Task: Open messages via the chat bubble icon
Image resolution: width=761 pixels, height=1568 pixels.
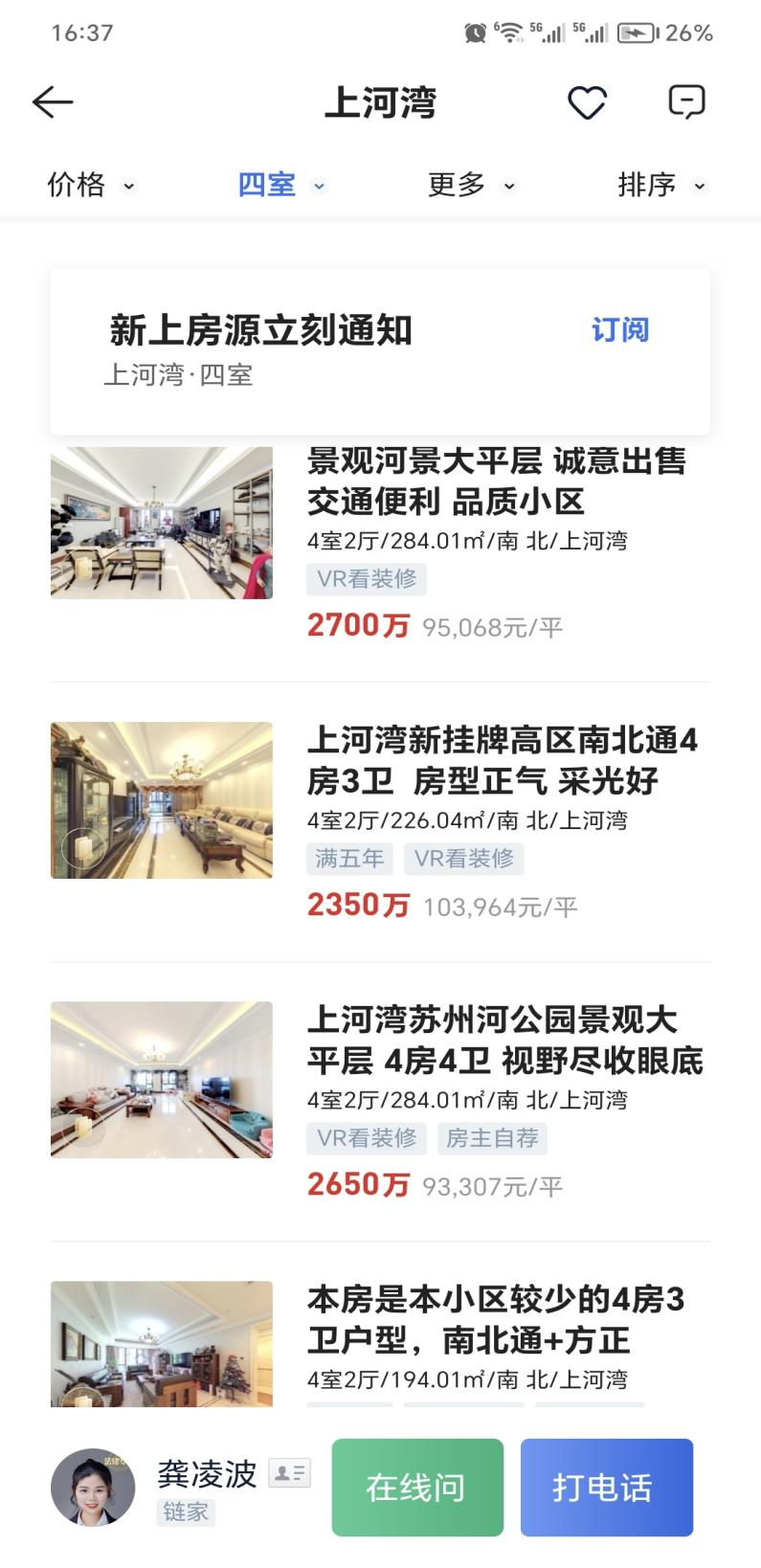Action: (x=687, y=101)
